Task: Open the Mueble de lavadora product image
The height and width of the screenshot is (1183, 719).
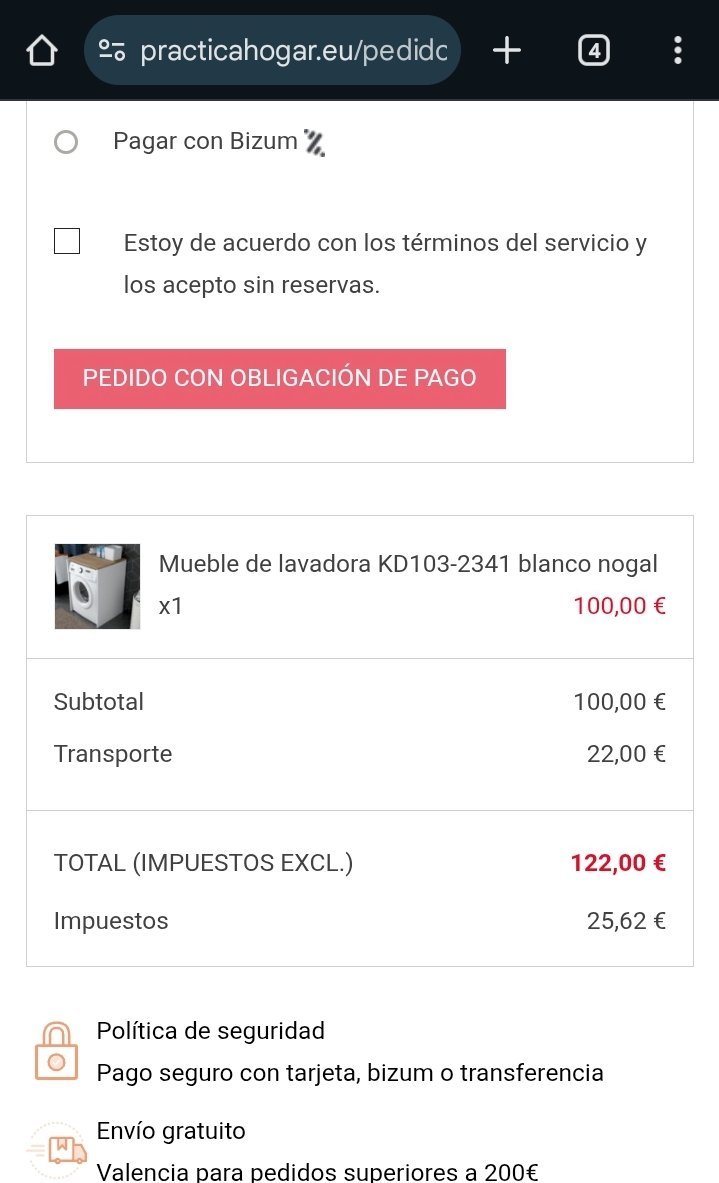Action: pyautogui.click(x=97, y=587)
